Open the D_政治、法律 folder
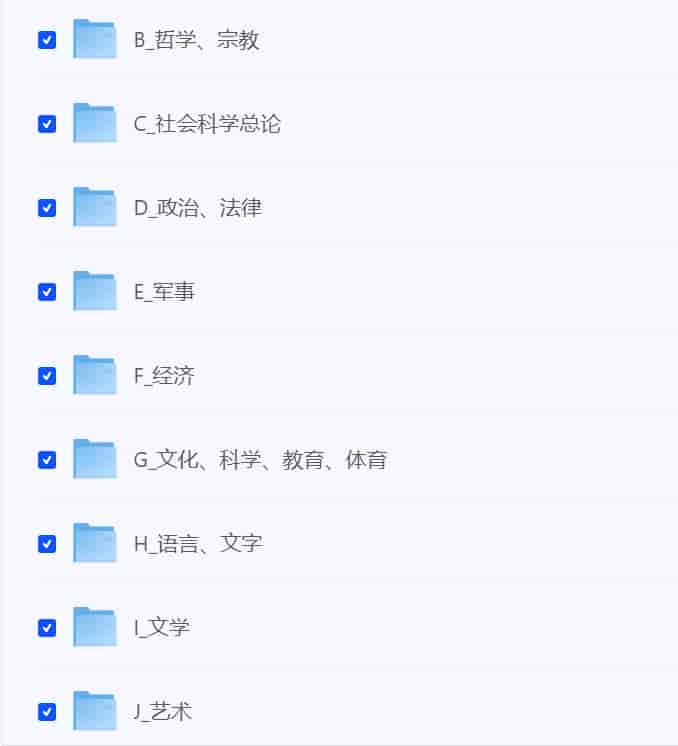 pyautogui.click(x=197, y=209)
